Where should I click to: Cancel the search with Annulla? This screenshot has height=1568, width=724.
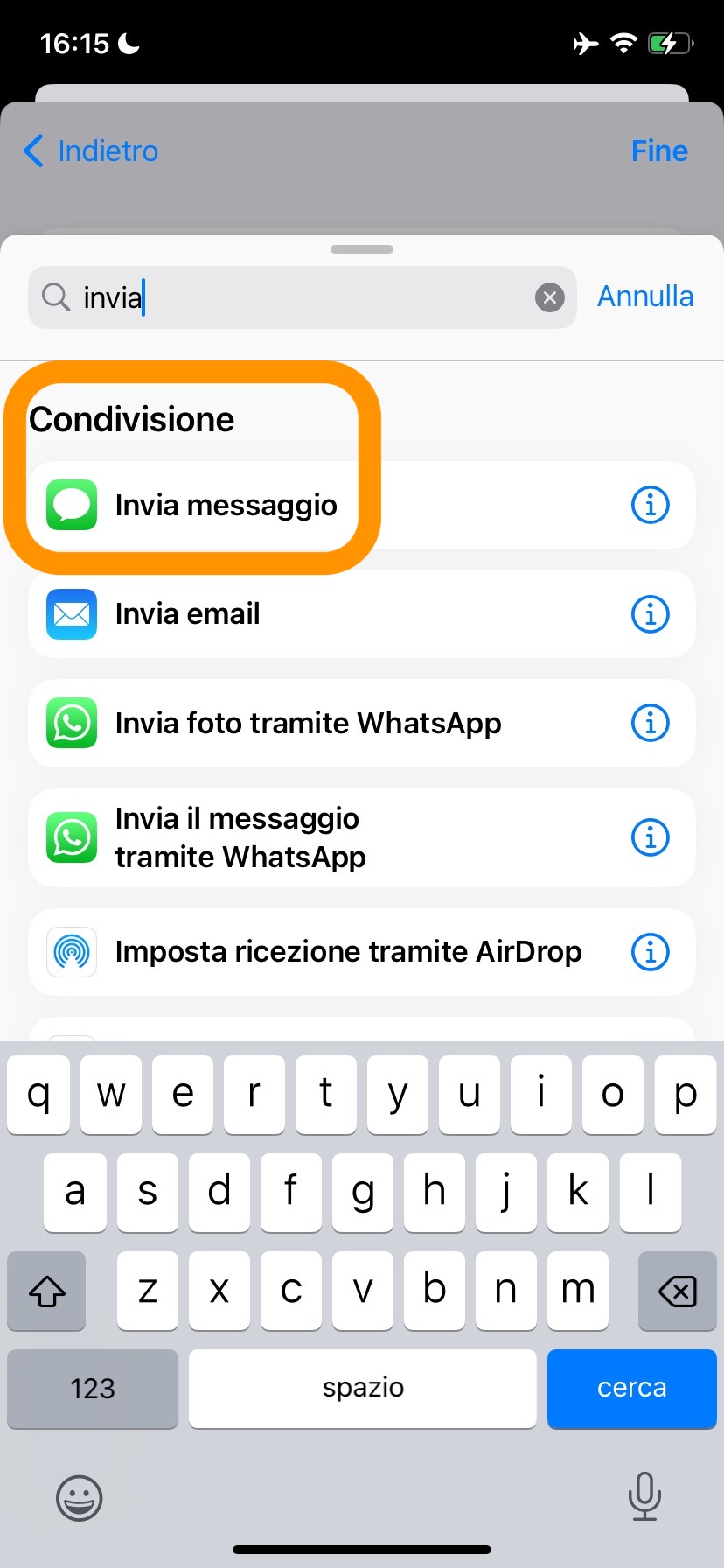645,297
